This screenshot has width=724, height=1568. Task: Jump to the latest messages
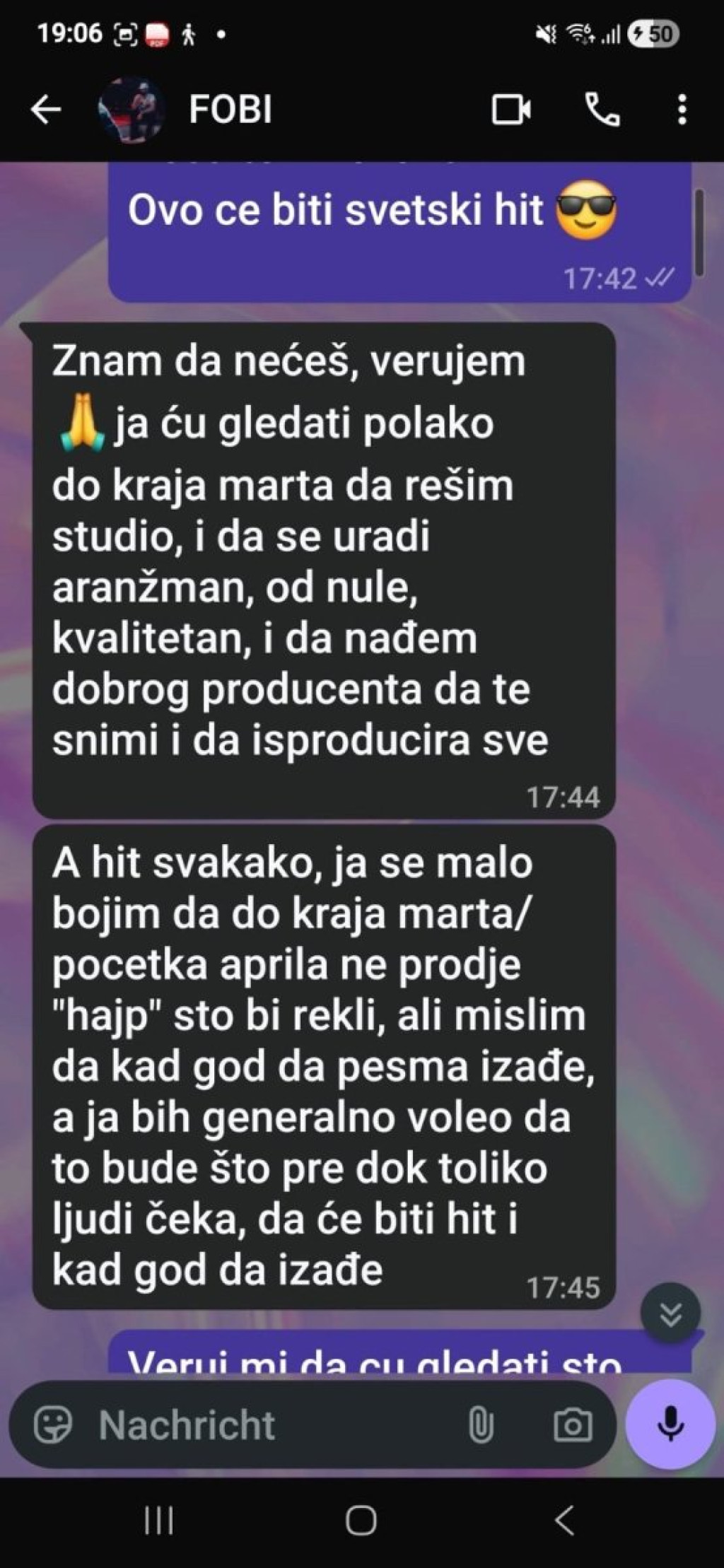click(x=670, y=1314)
